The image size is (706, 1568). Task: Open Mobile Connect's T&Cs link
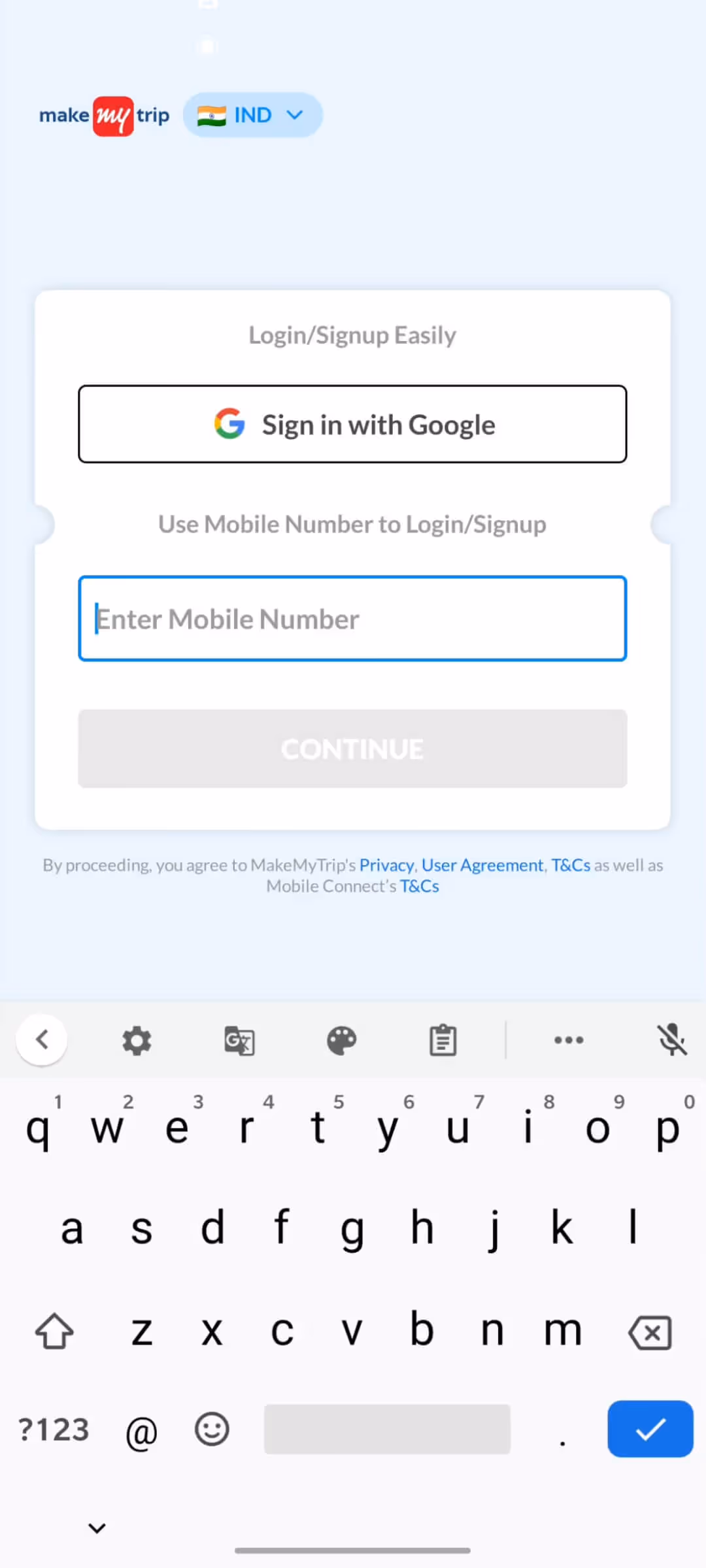(420, 886)
